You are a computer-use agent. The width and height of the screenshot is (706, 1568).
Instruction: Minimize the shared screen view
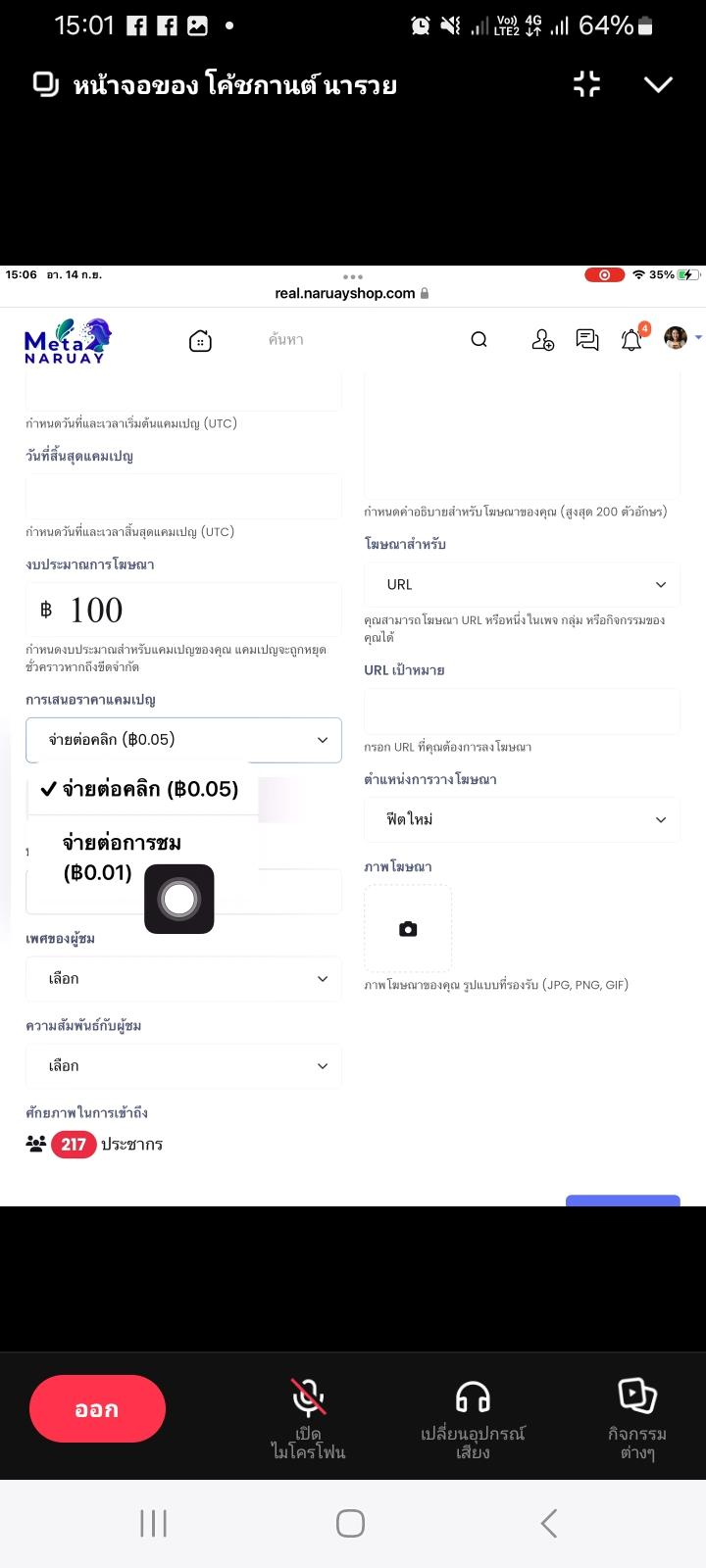pyautogui.click(x=586, y=84)
